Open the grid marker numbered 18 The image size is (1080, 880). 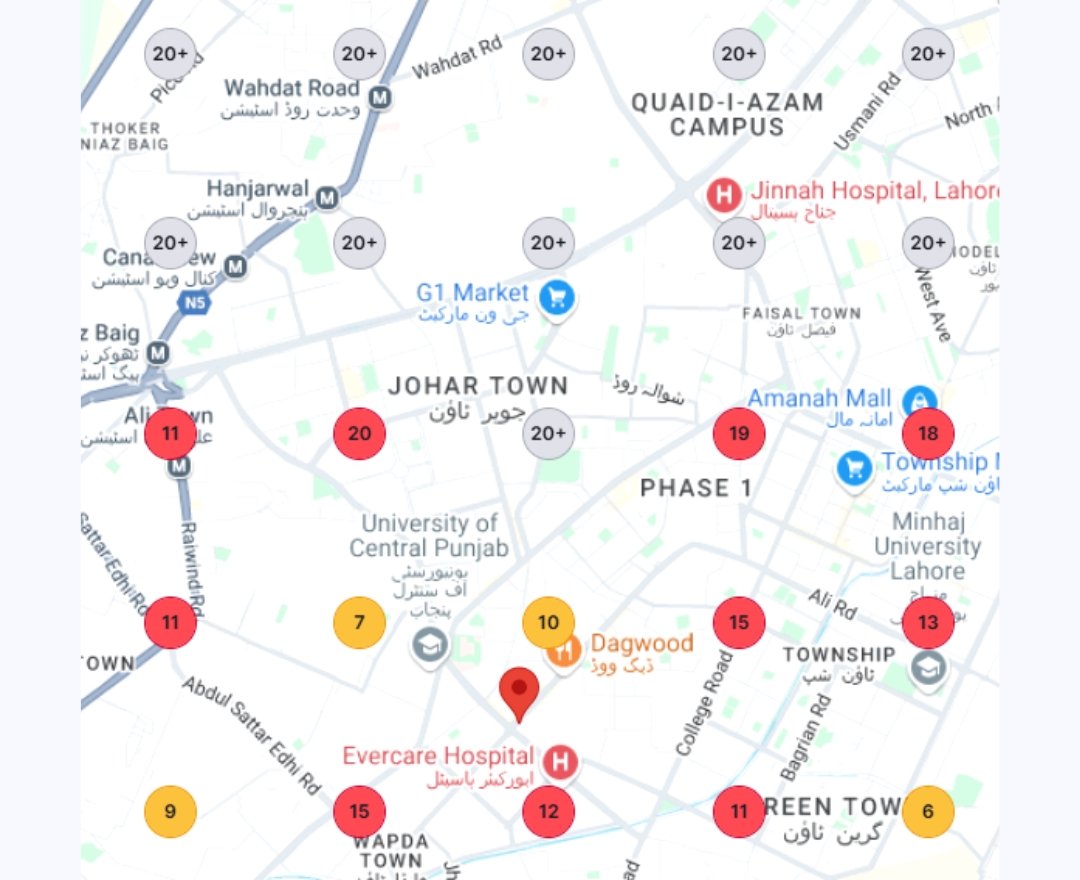click(x=928, y=434)
